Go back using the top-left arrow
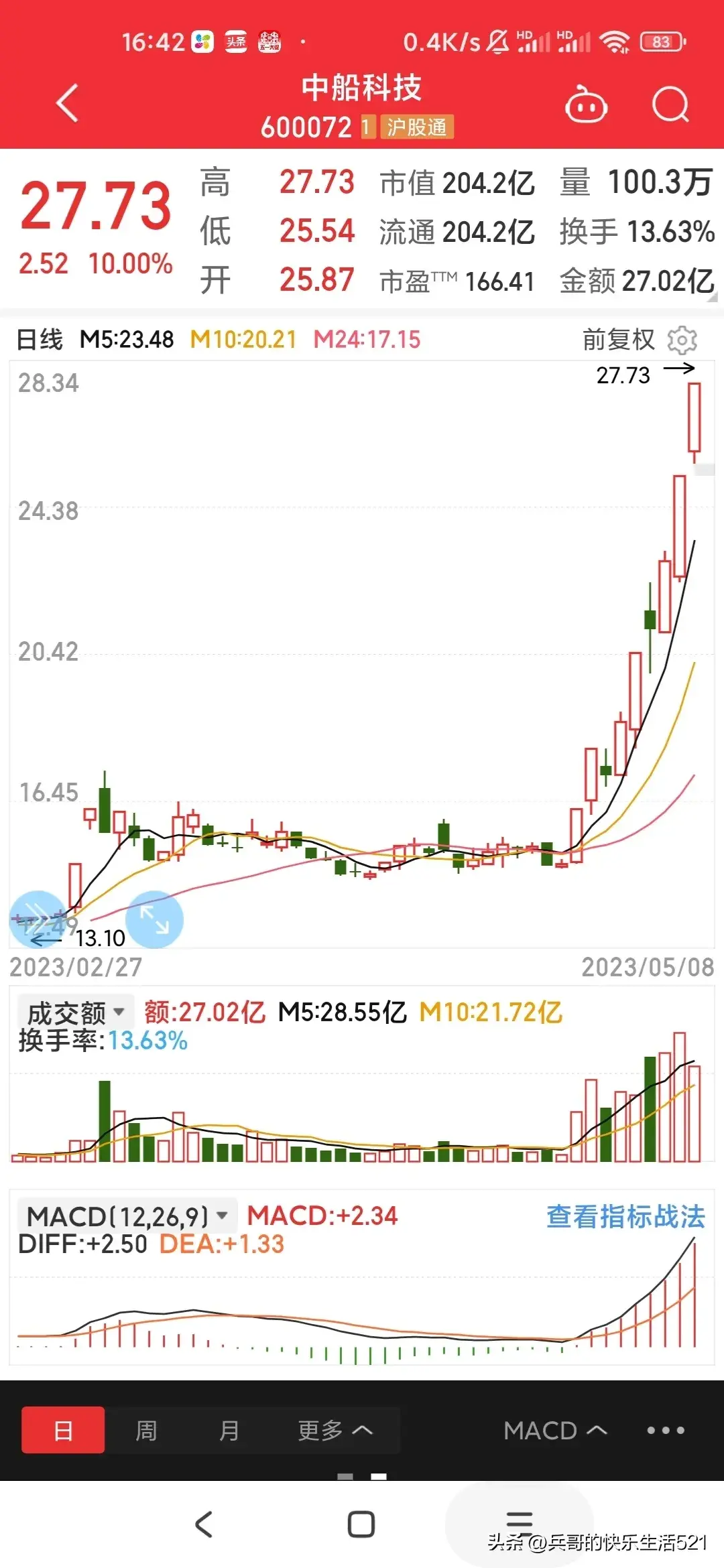Image resolution: width=724 pixels, height=1568 pixels. coord(67,104)
